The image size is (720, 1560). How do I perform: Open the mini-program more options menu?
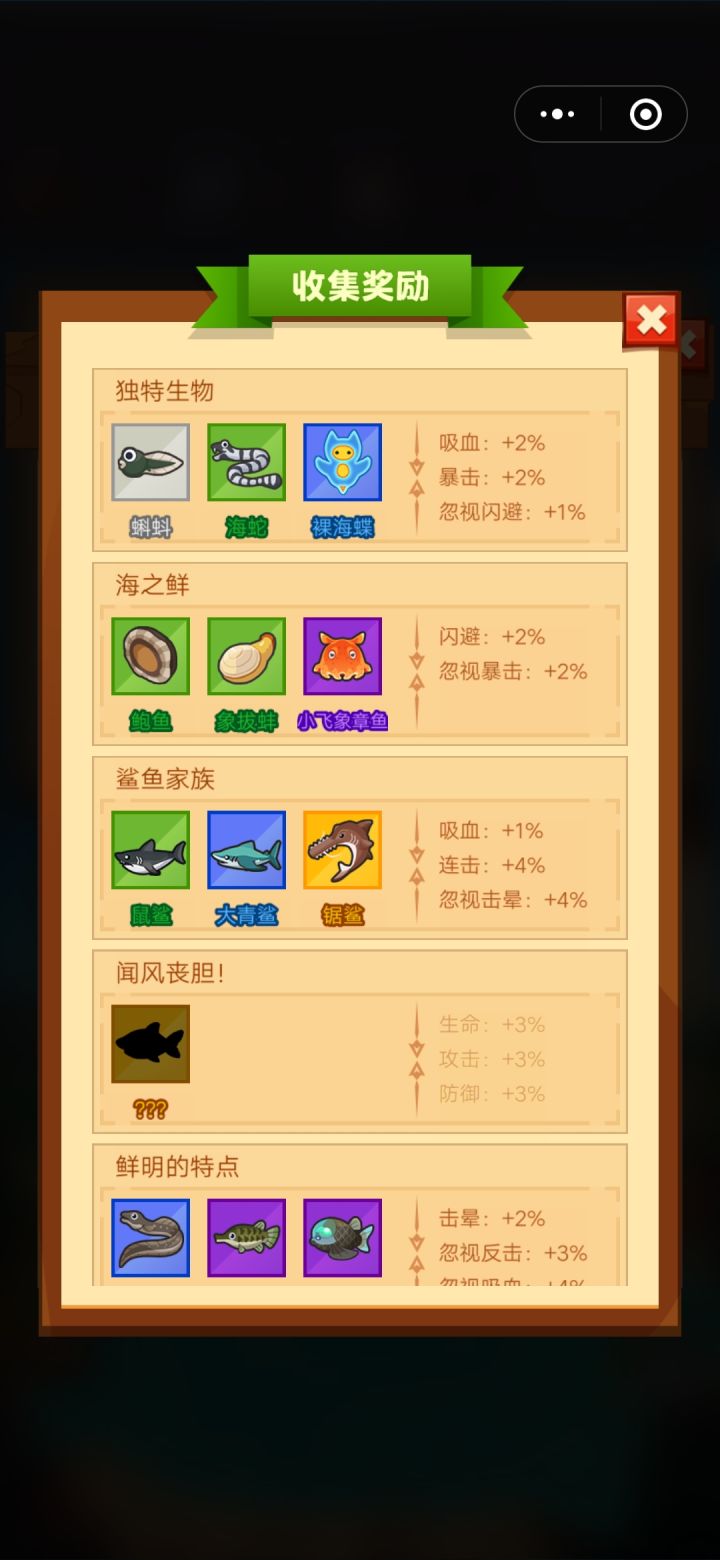point(556,113)
